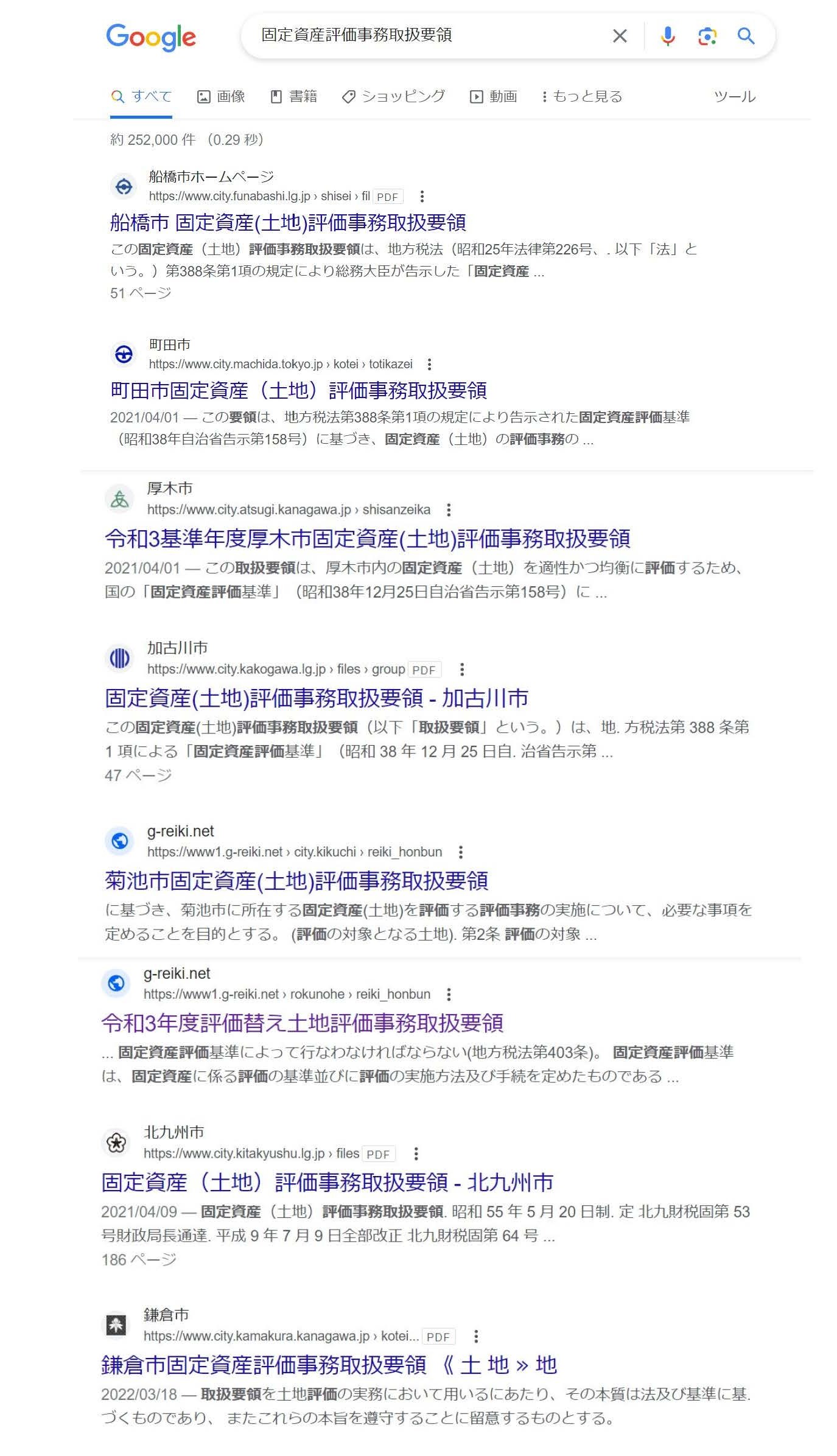Switch to the 動画 tab
Image resolution: width=837 pixels, height=1456 pixels.
tap(494, 96)
